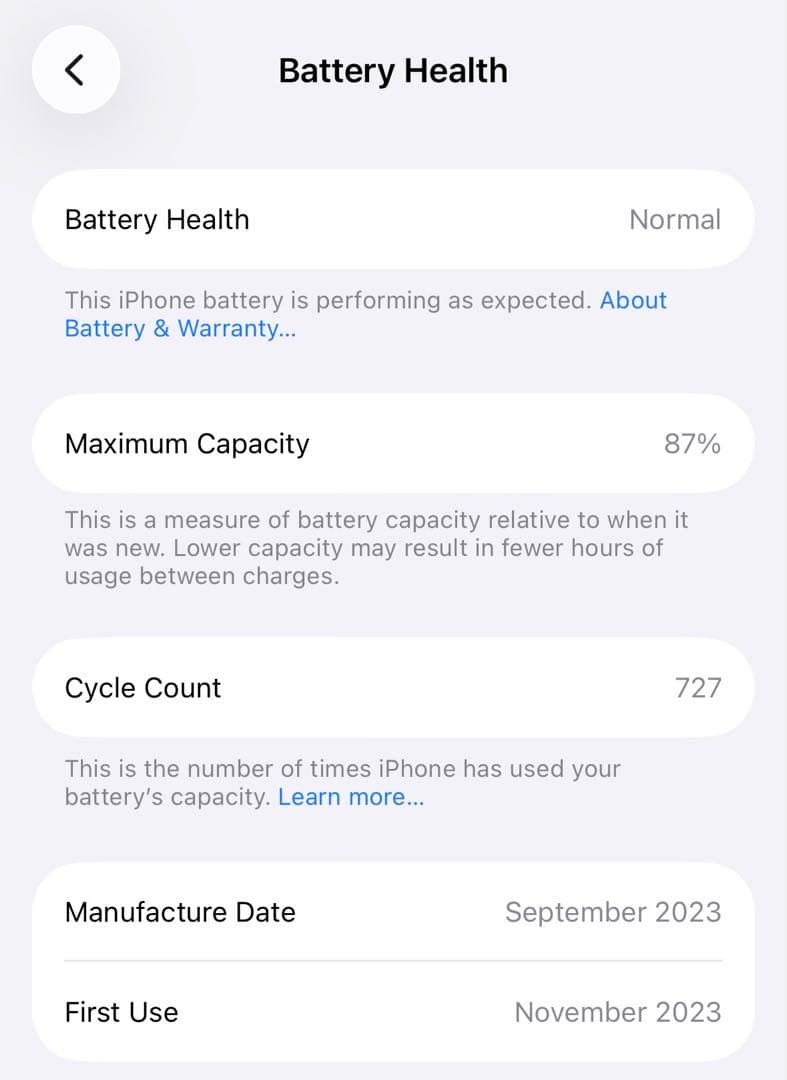Tap November 2023 first use value
This screenshot has height=1080, width=787.
pos(619,1012)
